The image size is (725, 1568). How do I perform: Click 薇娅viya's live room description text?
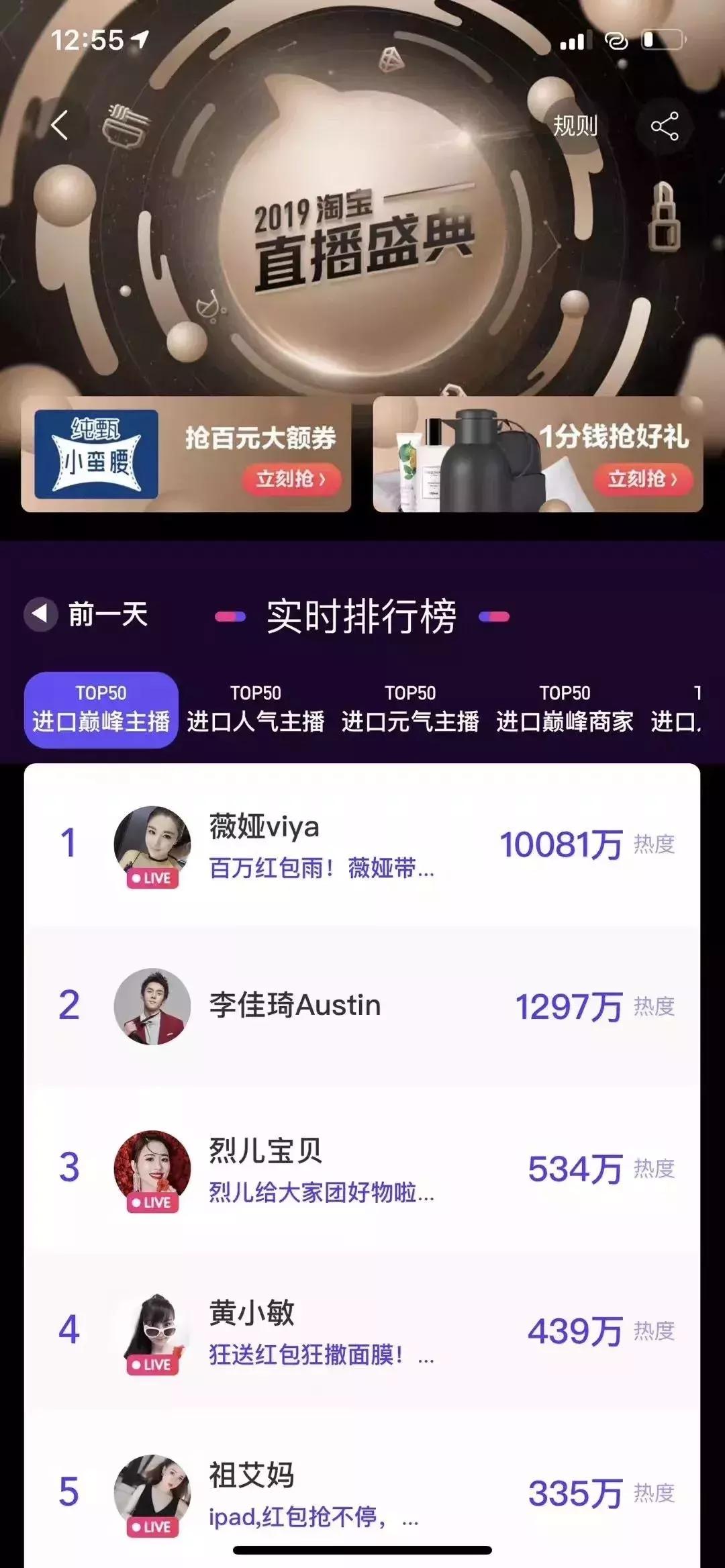[321, 869]
